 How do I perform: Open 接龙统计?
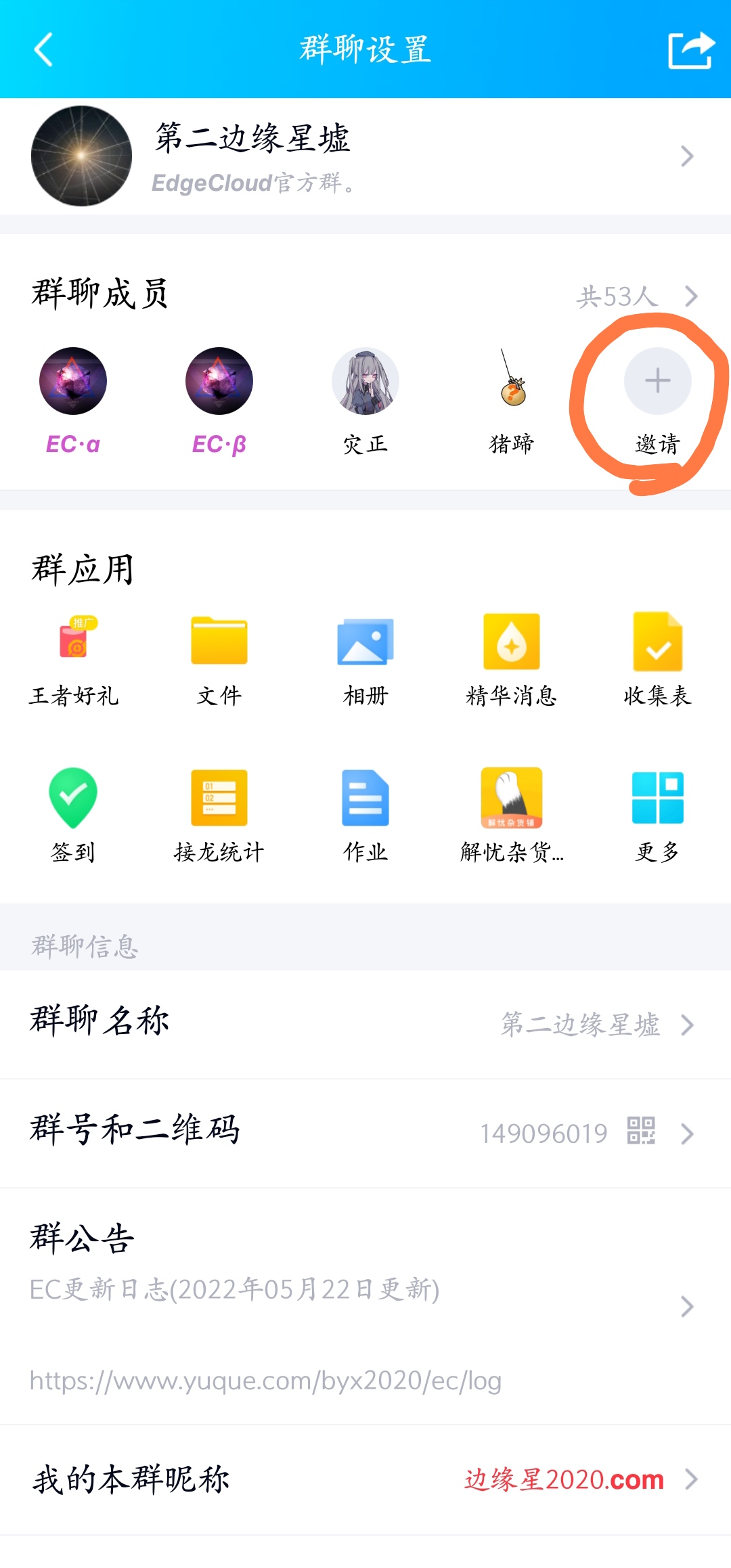(219, 799)
